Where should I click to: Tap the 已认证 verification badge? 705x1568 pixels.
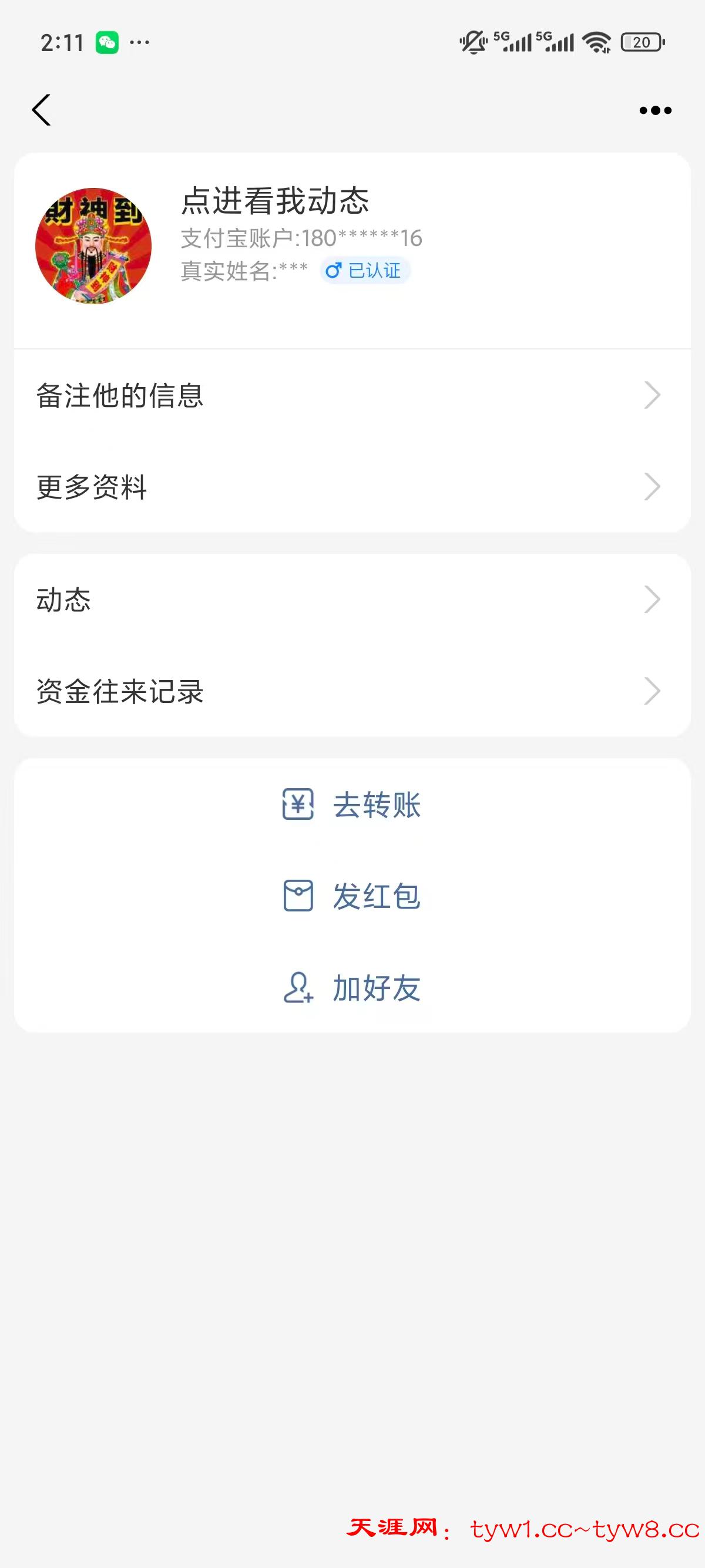pos(366,271)
